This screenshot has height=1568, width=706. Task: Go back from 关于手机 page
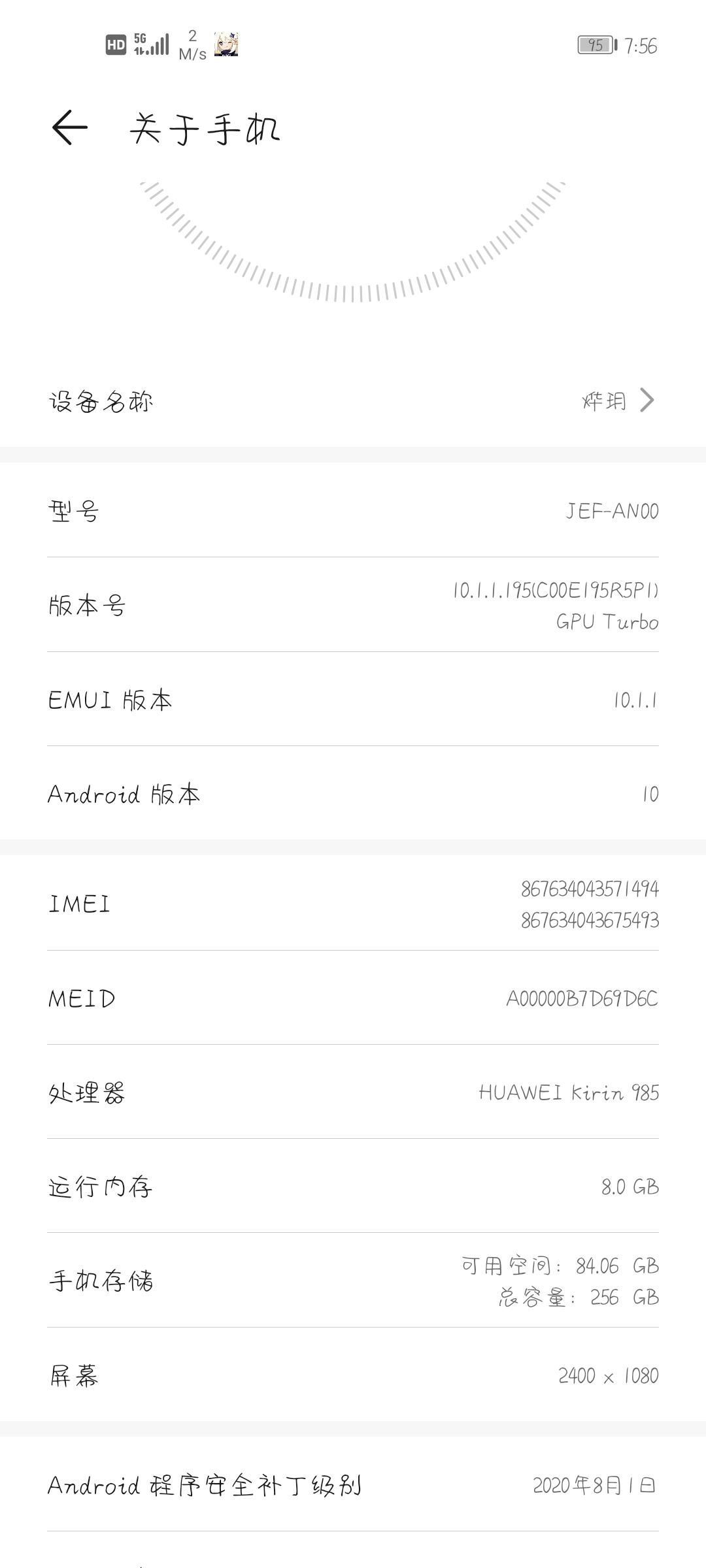(x=69, y=127)
